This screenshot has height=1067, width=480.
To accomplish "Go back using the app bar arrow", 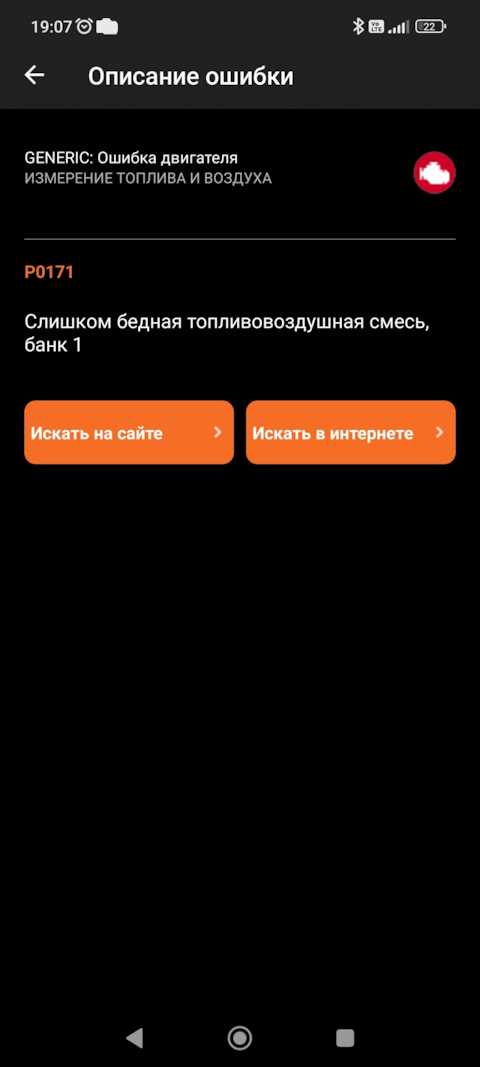I will 34,76.
